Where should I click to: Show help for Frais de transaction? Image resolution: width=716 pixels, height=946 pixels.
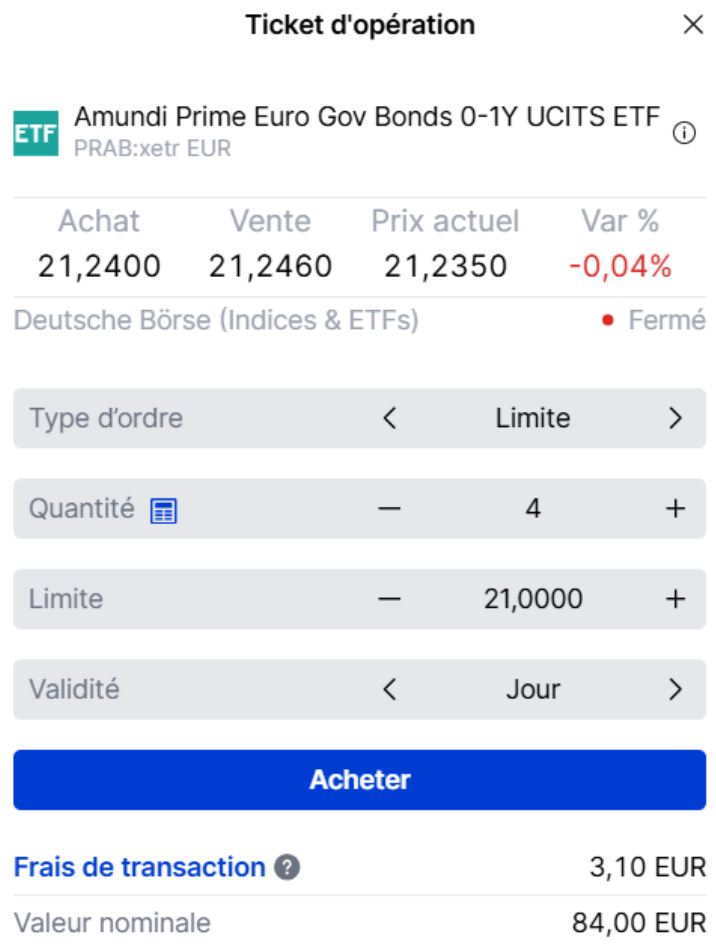pos(287,867)
